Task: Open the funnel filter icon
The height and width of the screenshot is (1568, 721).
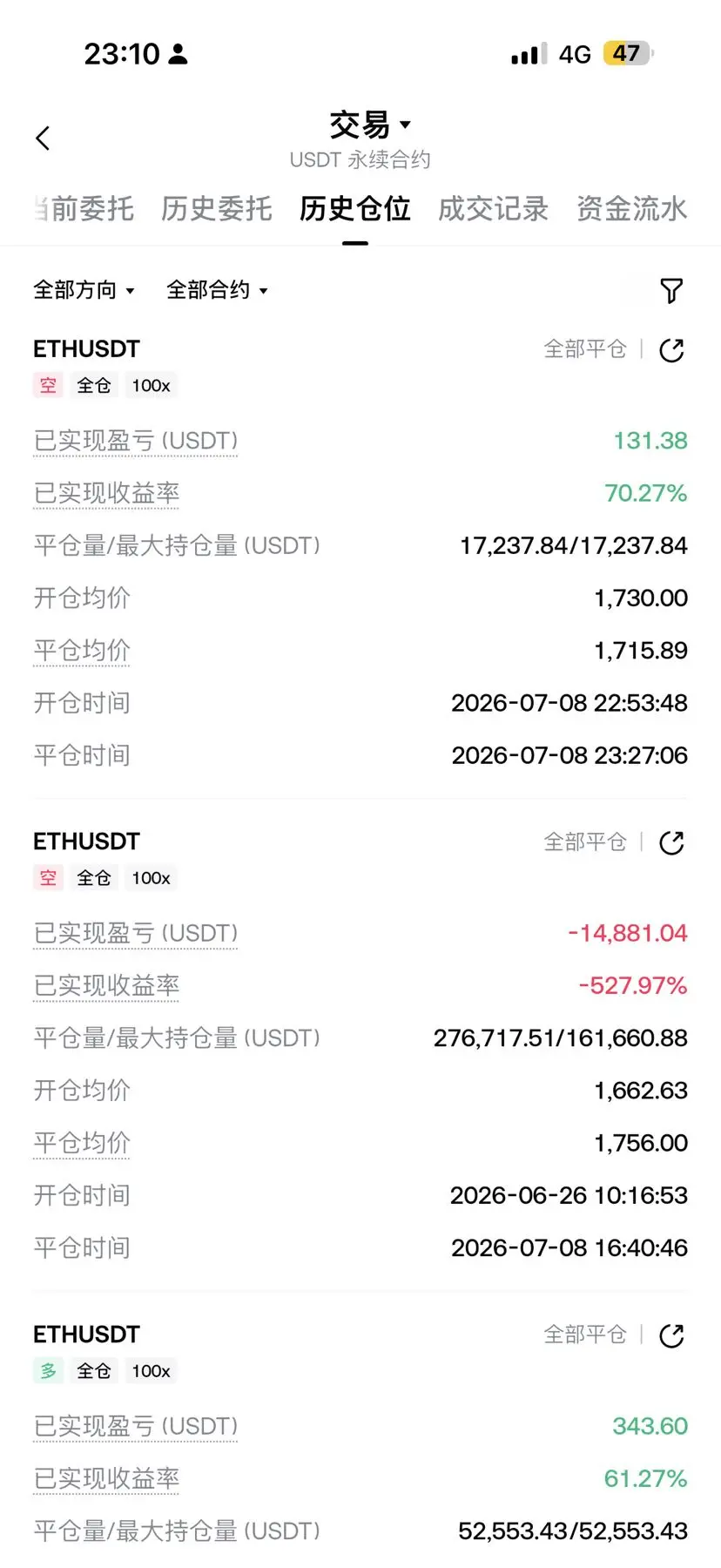Action: pyautogui.click(x=671, y=291)
